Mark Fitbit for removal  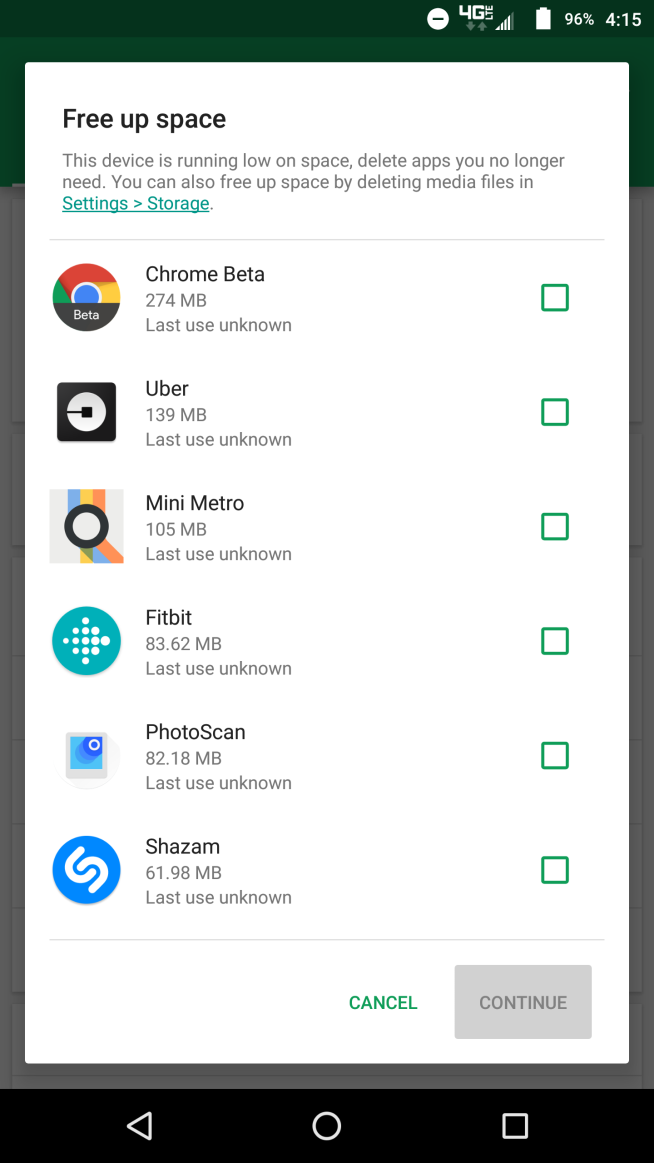click(x=555, y=641)
